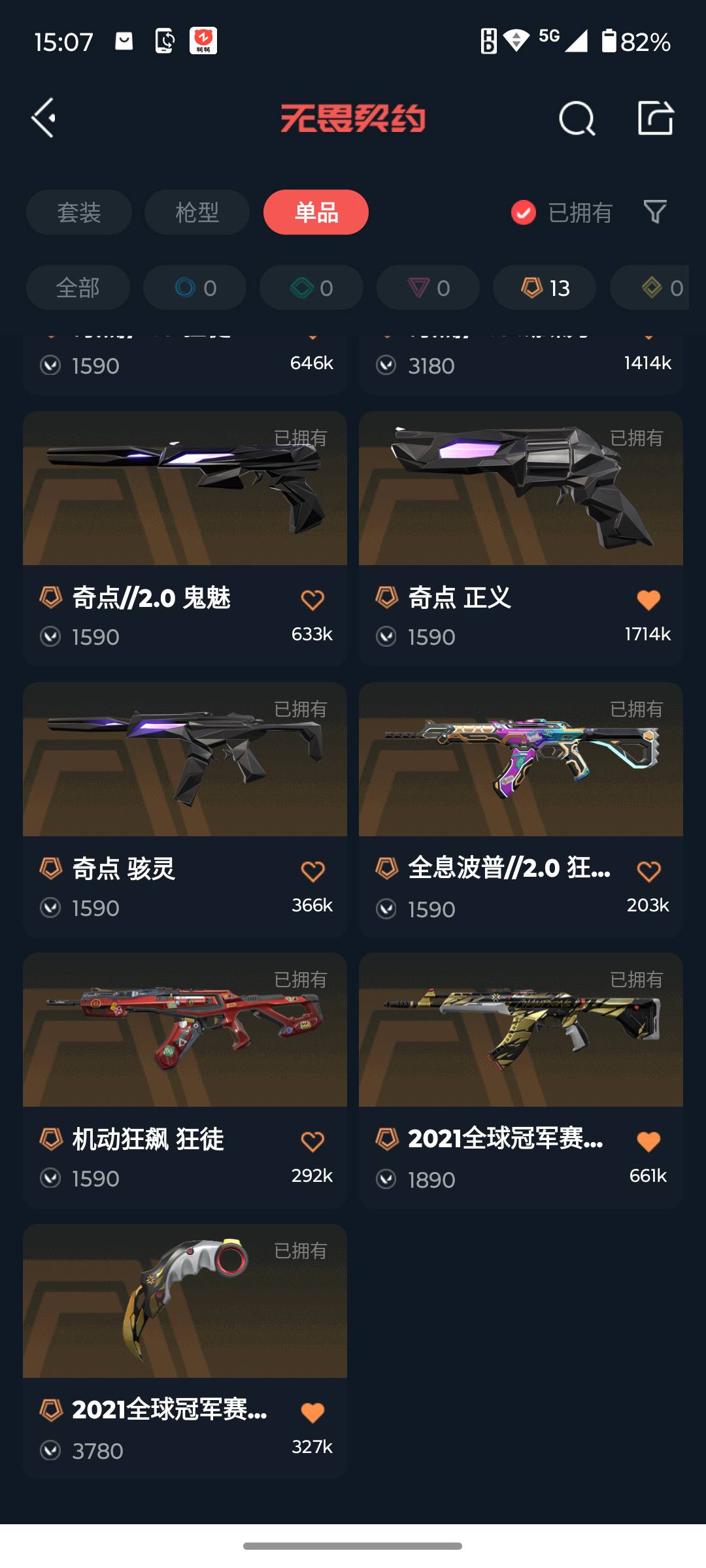The width and height of the screenshot is (706, 1568).
Task: Select the orange tier filter showing 13
Action: [x=545, y=287]
